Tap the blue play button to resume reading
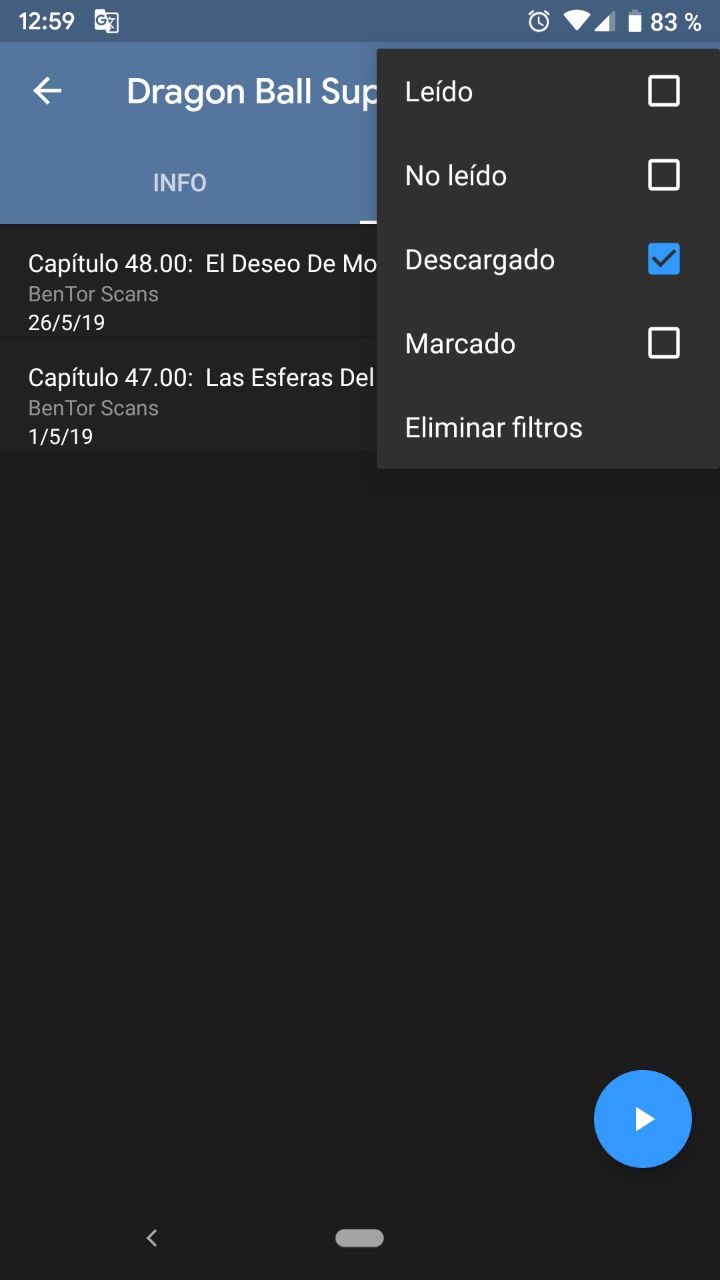The height and width of the screenshot is (1280, 720). pos(642,1119)
